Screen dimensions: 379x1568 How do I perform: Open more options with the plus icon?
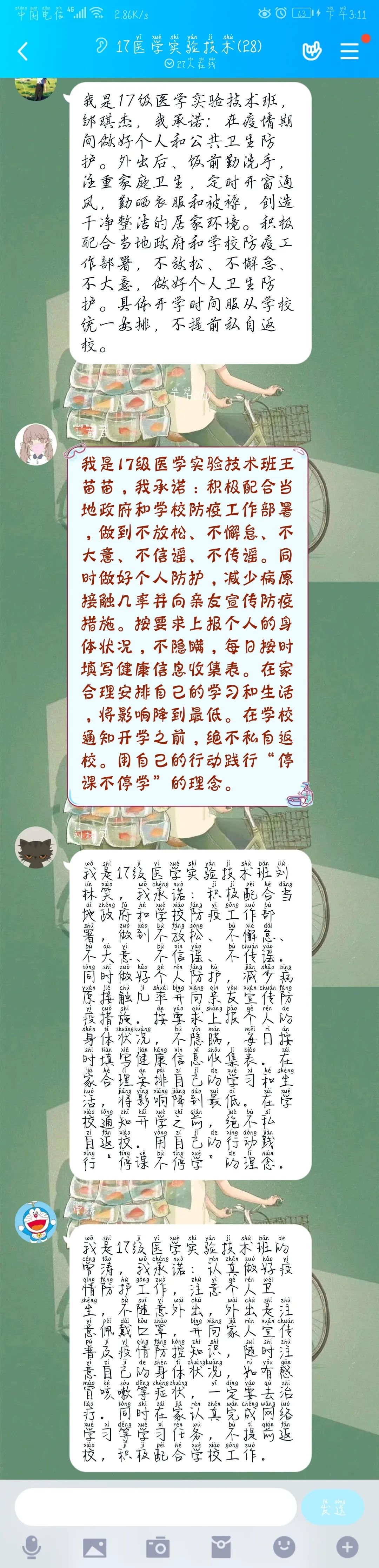347,1547
